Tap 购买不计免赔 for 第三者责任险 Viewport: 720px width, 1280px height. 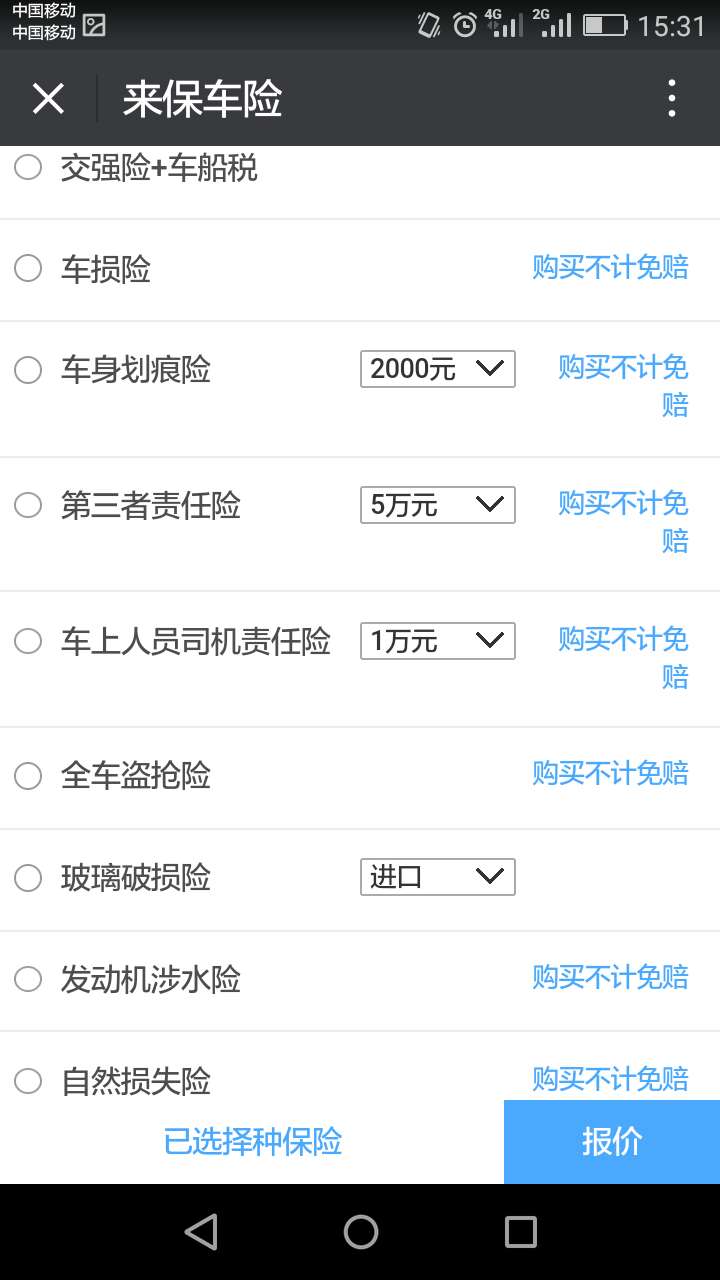pos(624,522)
